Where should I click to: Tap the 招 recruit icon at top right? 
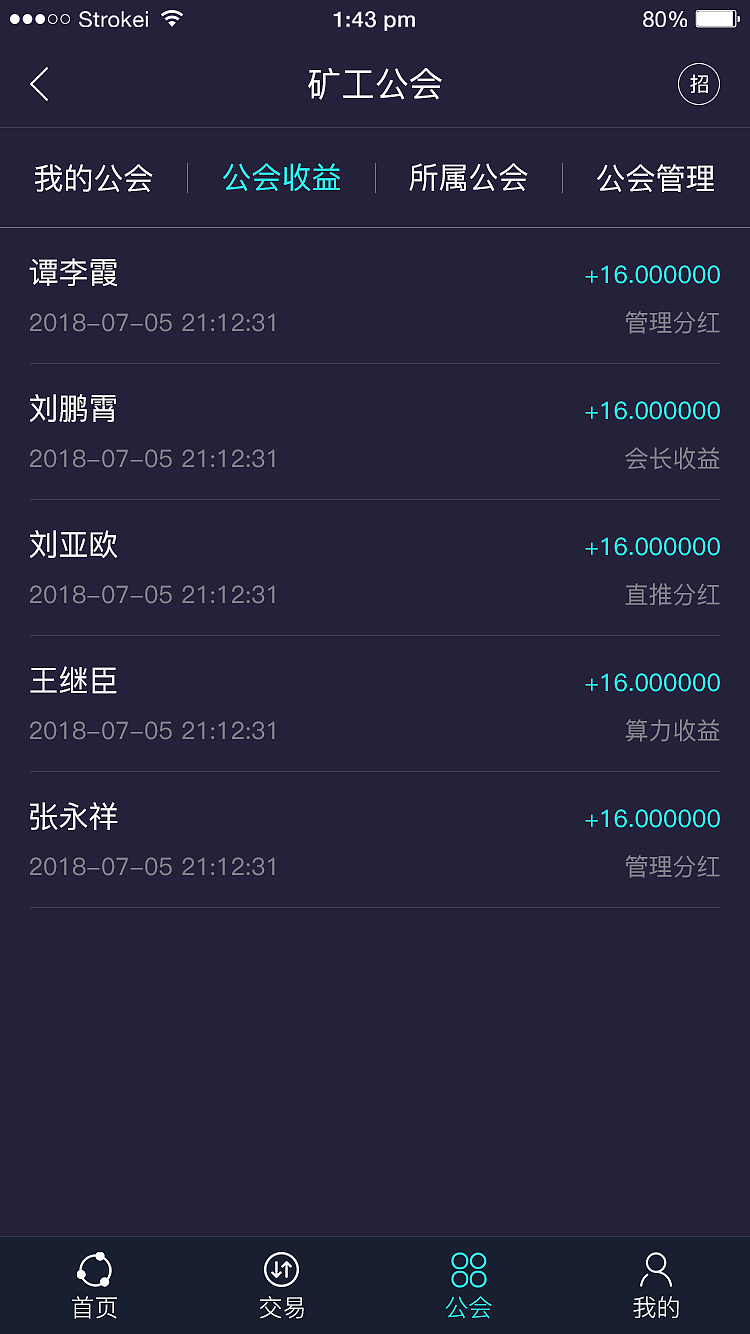[698, 84]
